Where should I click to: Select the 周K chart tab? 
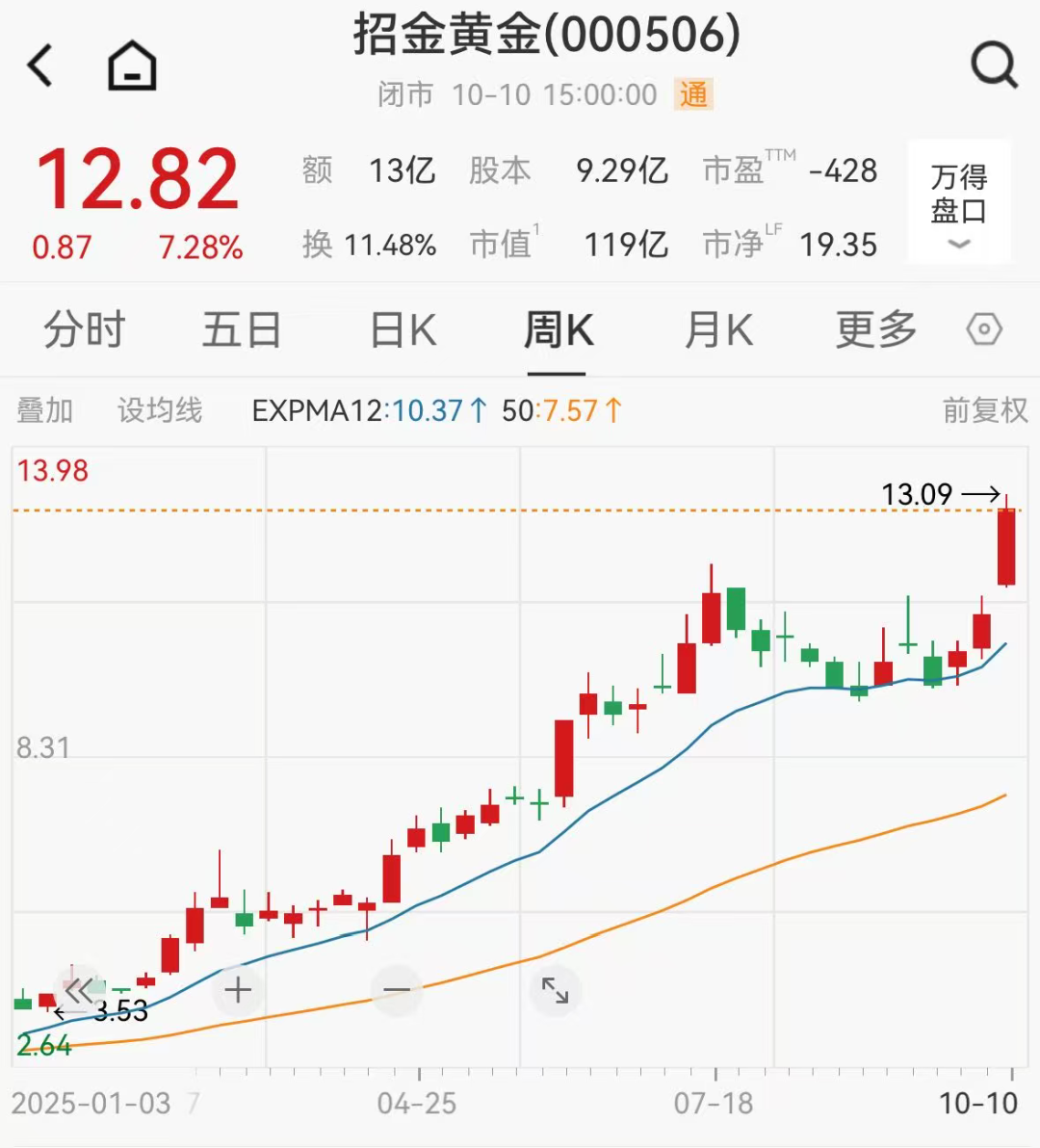558,330
